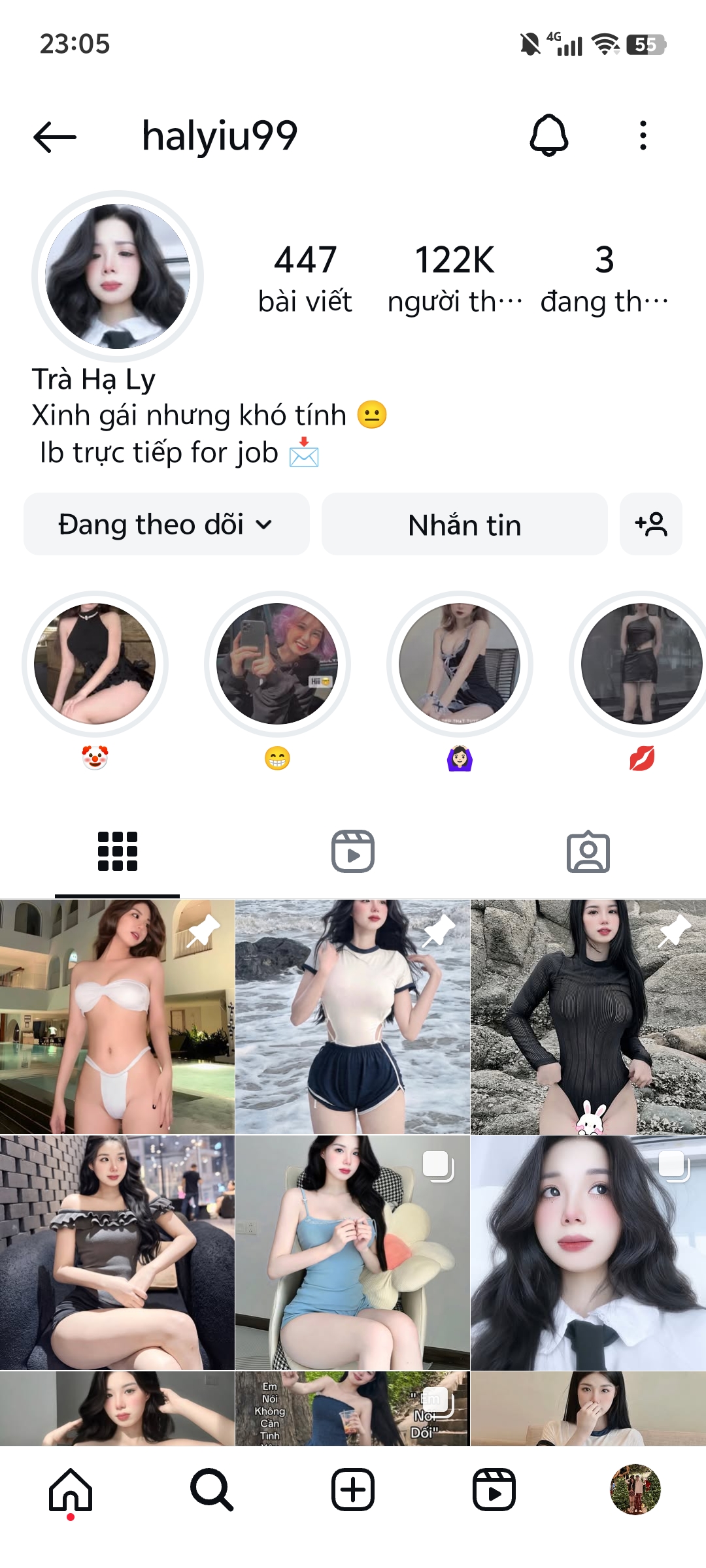Open the notifications bell for halyiu99
This screenshot has width=706, height=1568.
pyautogui.click(x=548, y=135)
